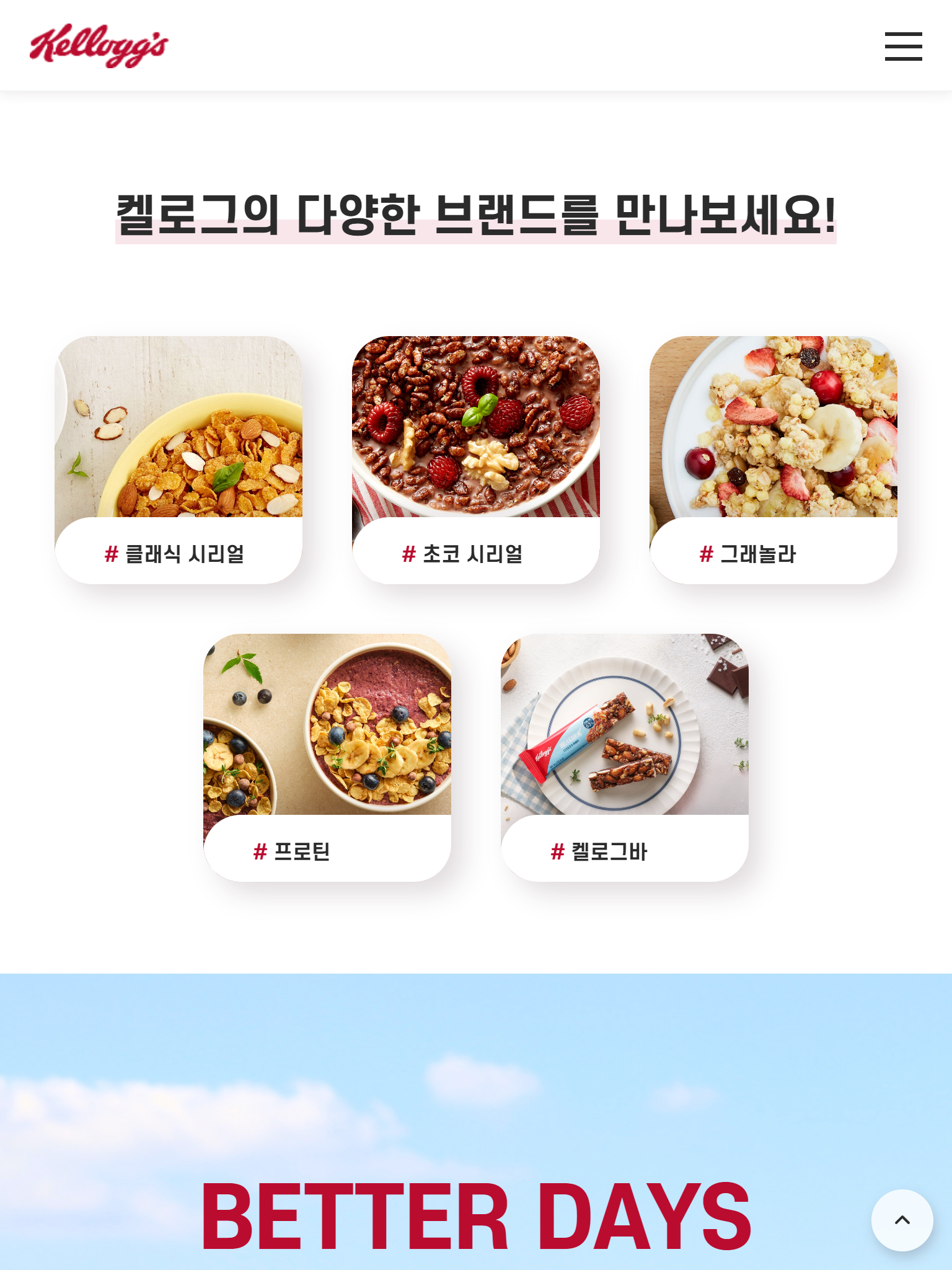Click the 초코 시리얼 chocolate cereal photo
952x1270 pixels.
pos(476,428)
